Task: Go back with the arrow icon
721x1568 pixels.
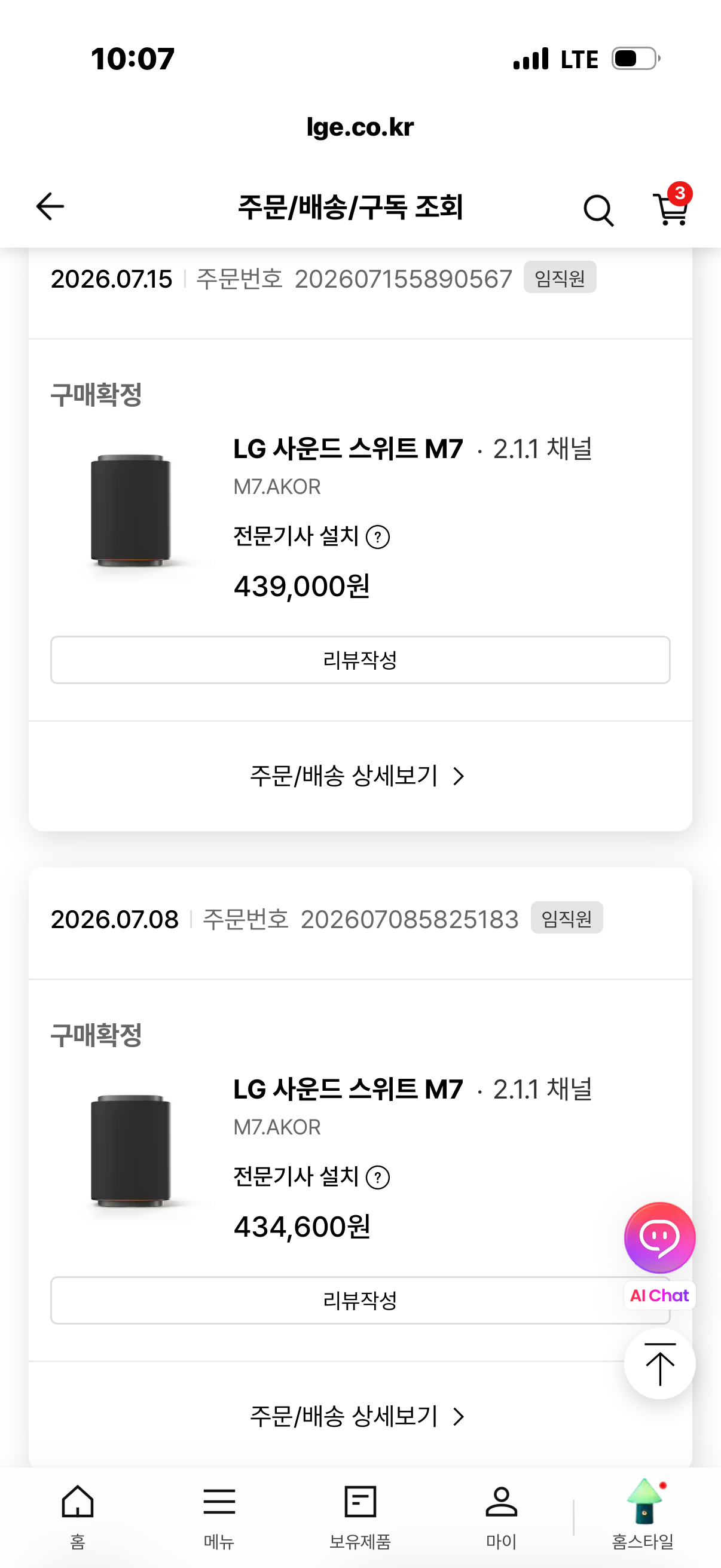Action: tap(50, 206)
